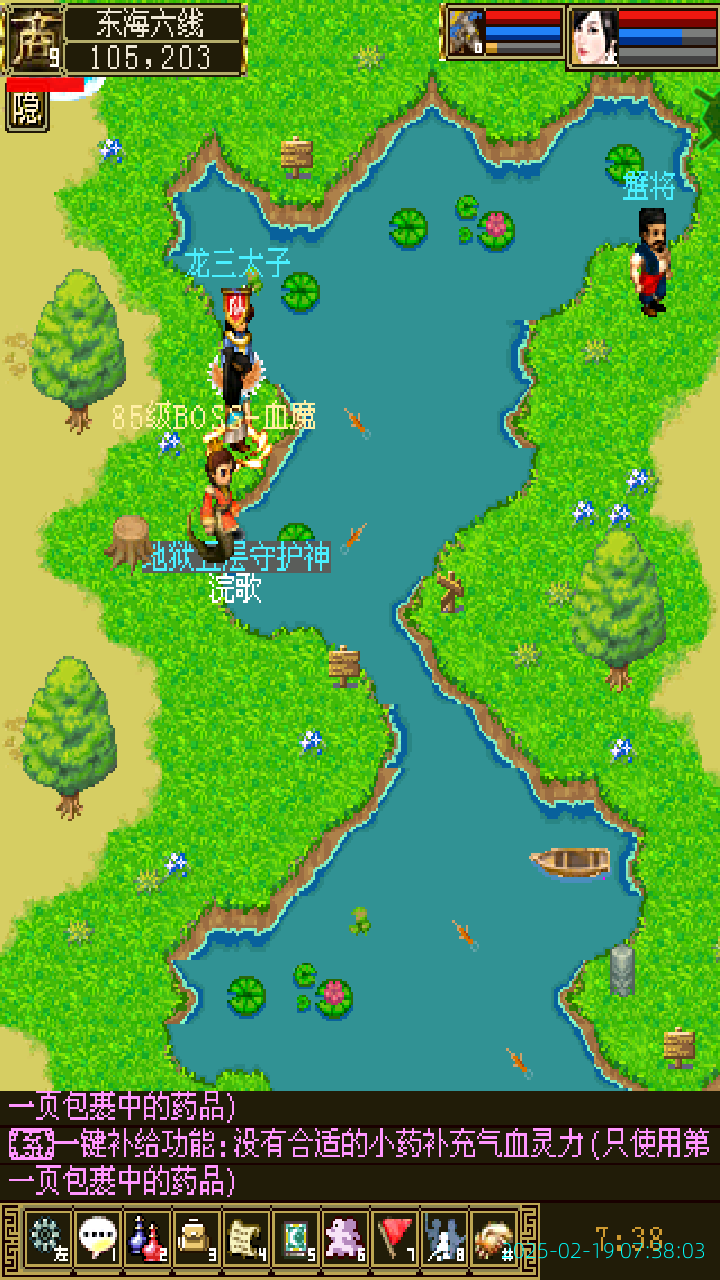The image size is (720, 1280).
Task: Open the chat speech bubble
Action: (x=97, y=1238)
